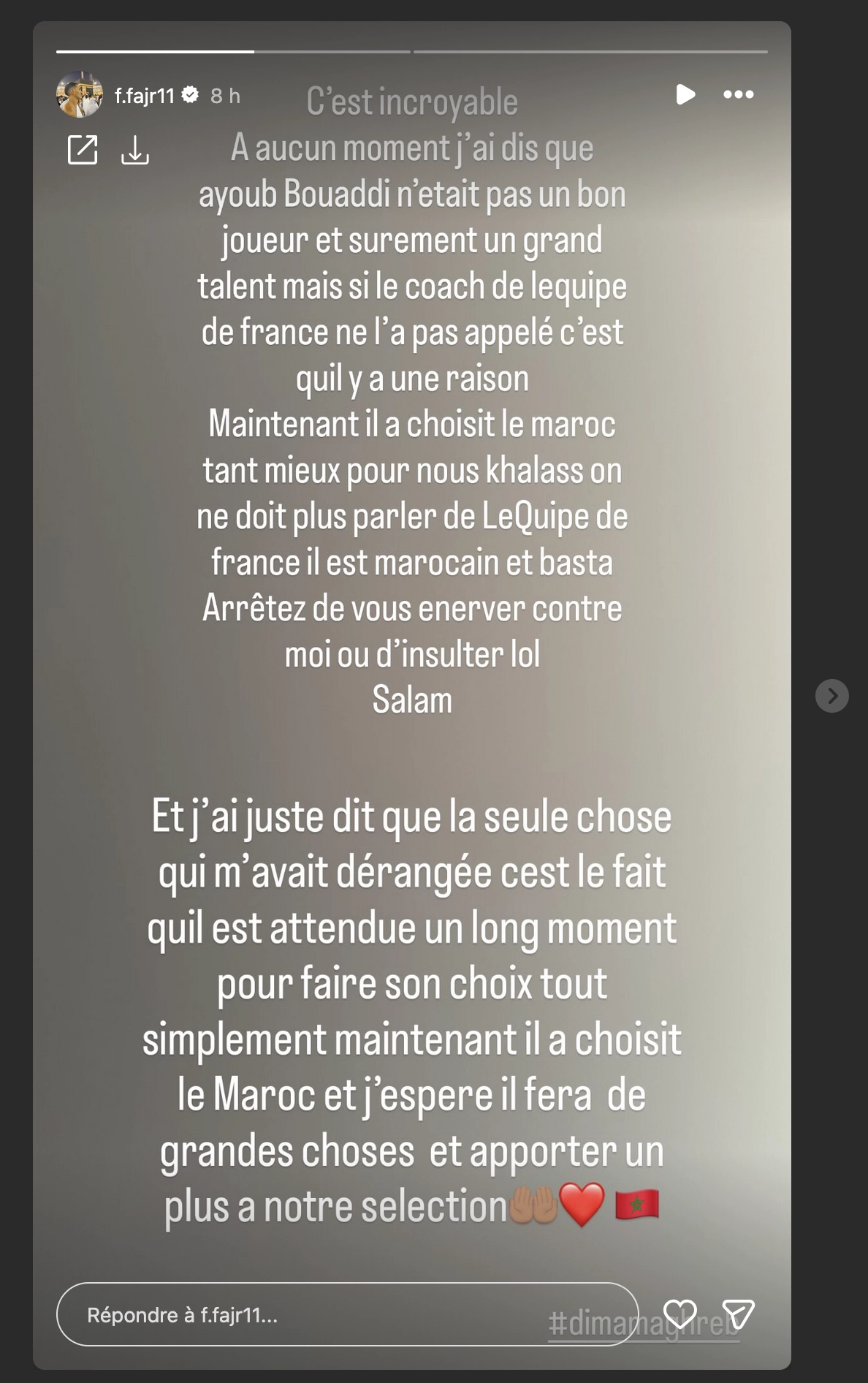Screen dimensions: 868x1383
Task: Focus the Répondre à f.fajr11 field
Action: [348, 1314]
